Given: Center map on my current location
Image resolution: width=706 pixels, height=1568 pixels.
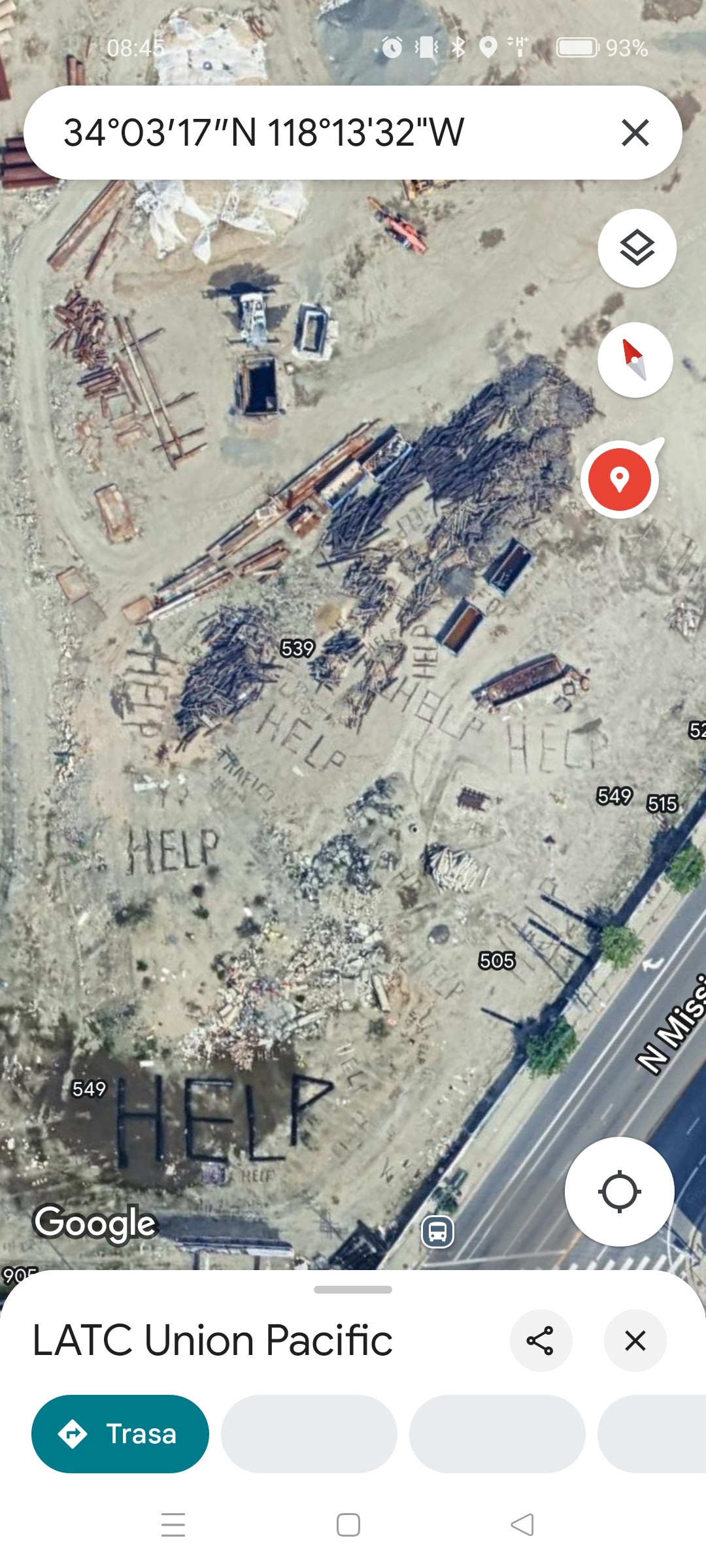Looking at the screenshot, I should tap(619, 1192).
